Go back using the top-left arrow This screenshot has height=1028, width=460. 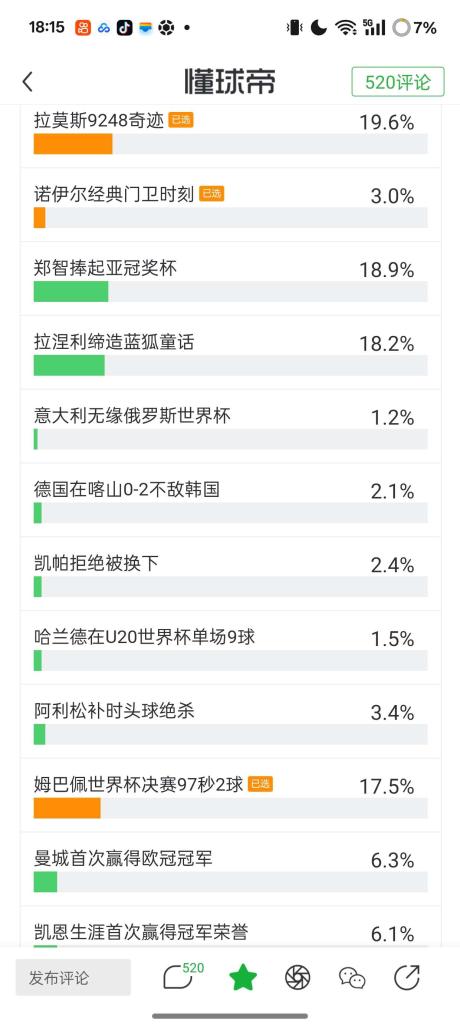click(x=28, y=82)
